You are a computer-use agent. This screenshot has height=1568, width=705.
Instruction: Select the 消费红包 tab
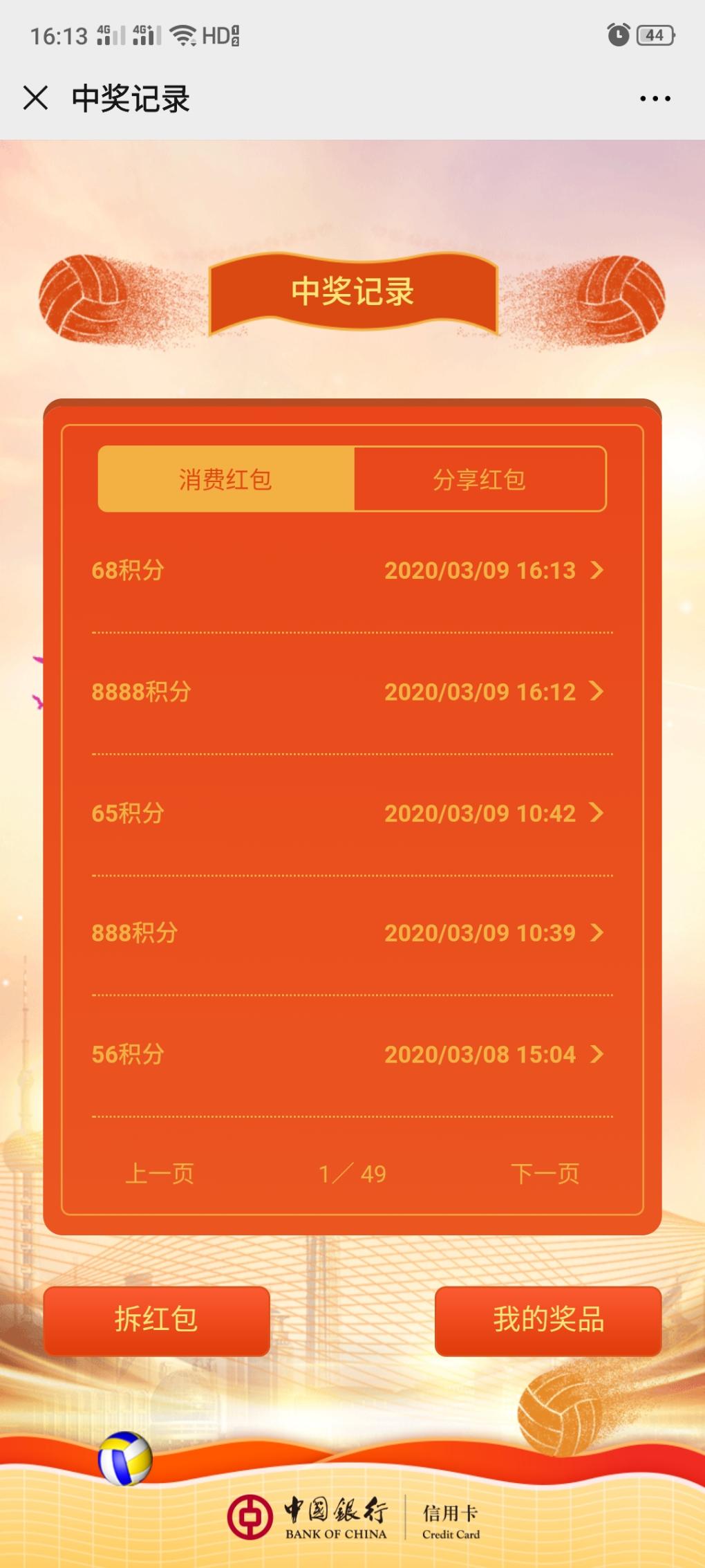pyautogui.click(x=226, y=479)
